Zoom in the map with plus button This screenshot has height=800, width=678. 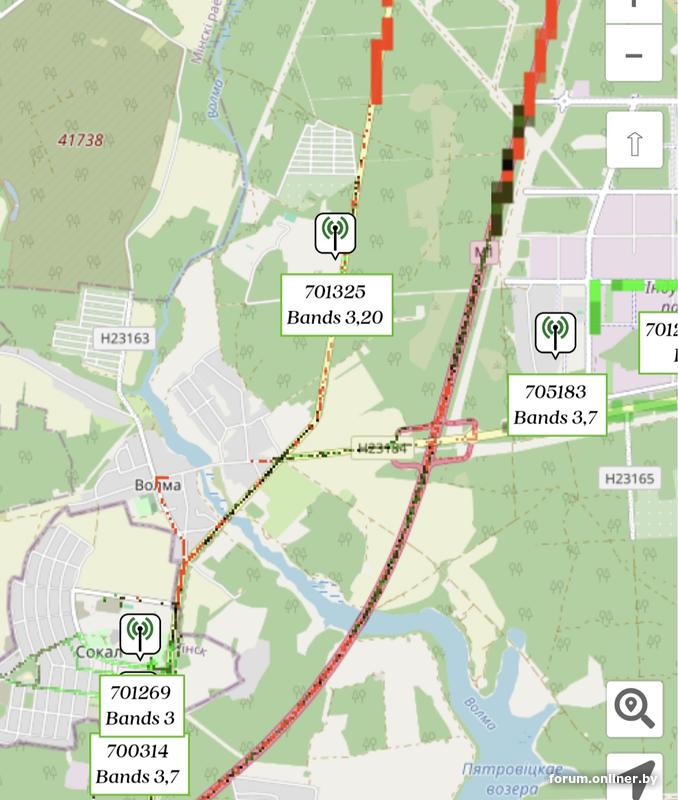pyautogui.click(x=633, y=8)
